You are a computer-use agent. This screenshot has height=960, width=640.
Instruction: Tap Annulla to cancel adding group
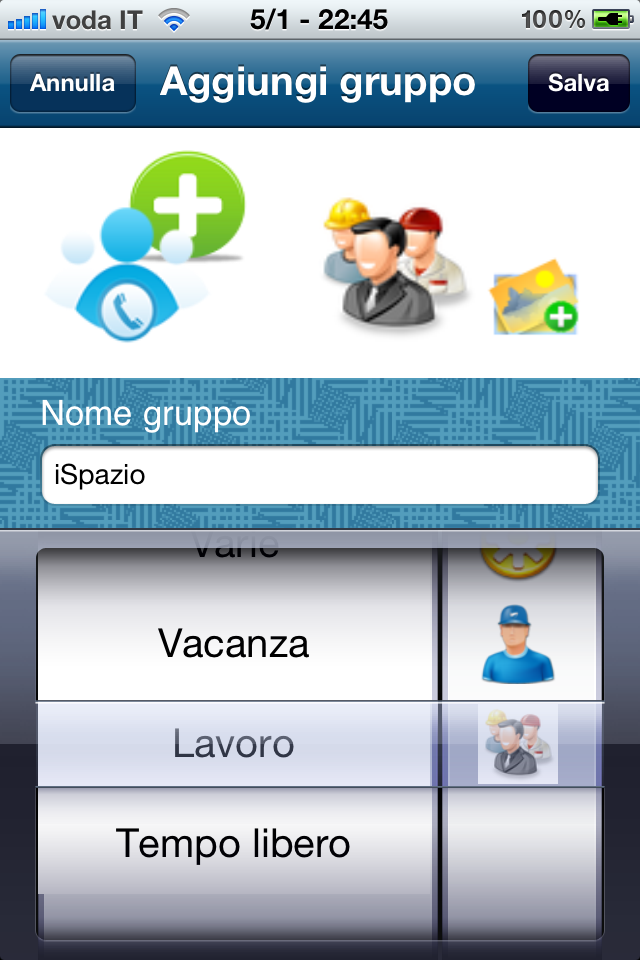coord(72,84)
